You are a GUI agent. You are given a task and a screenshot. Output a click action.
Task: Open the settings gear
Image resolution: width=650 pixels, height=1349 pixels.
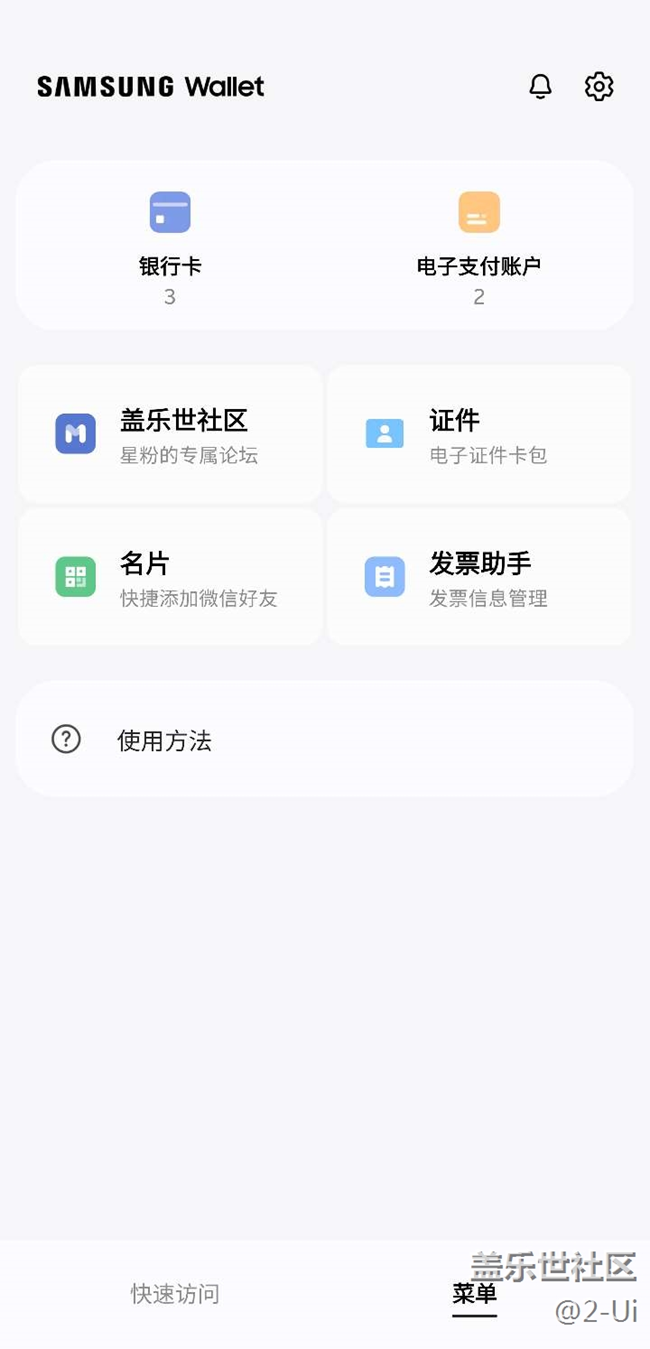(x=599, y=87)
